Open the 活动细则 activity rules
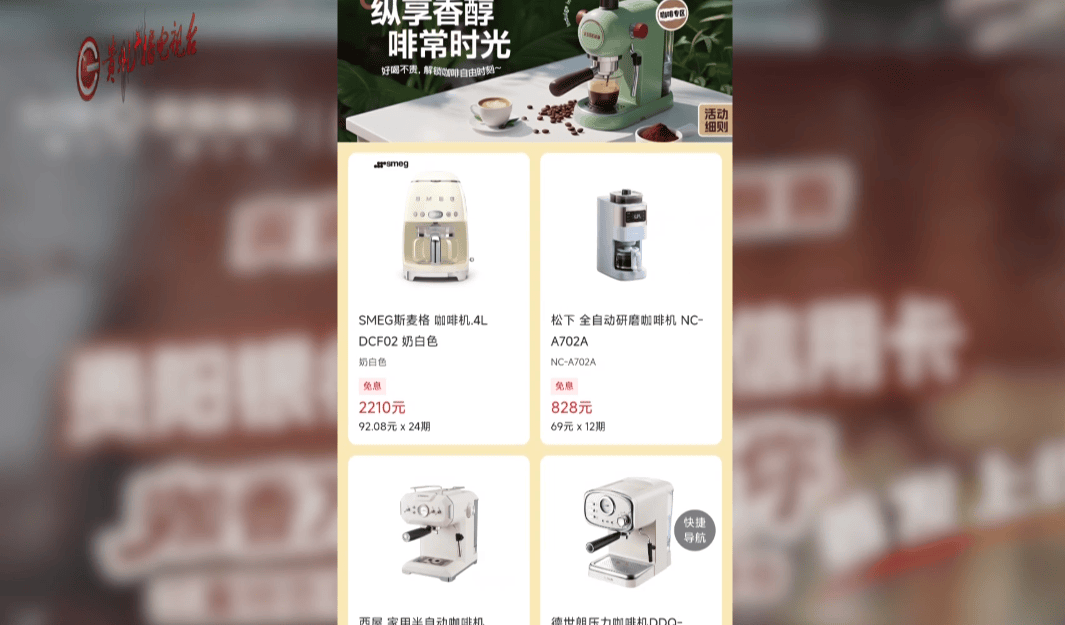This screenshot has height=625, width=1065. click(x=715, y=120)
